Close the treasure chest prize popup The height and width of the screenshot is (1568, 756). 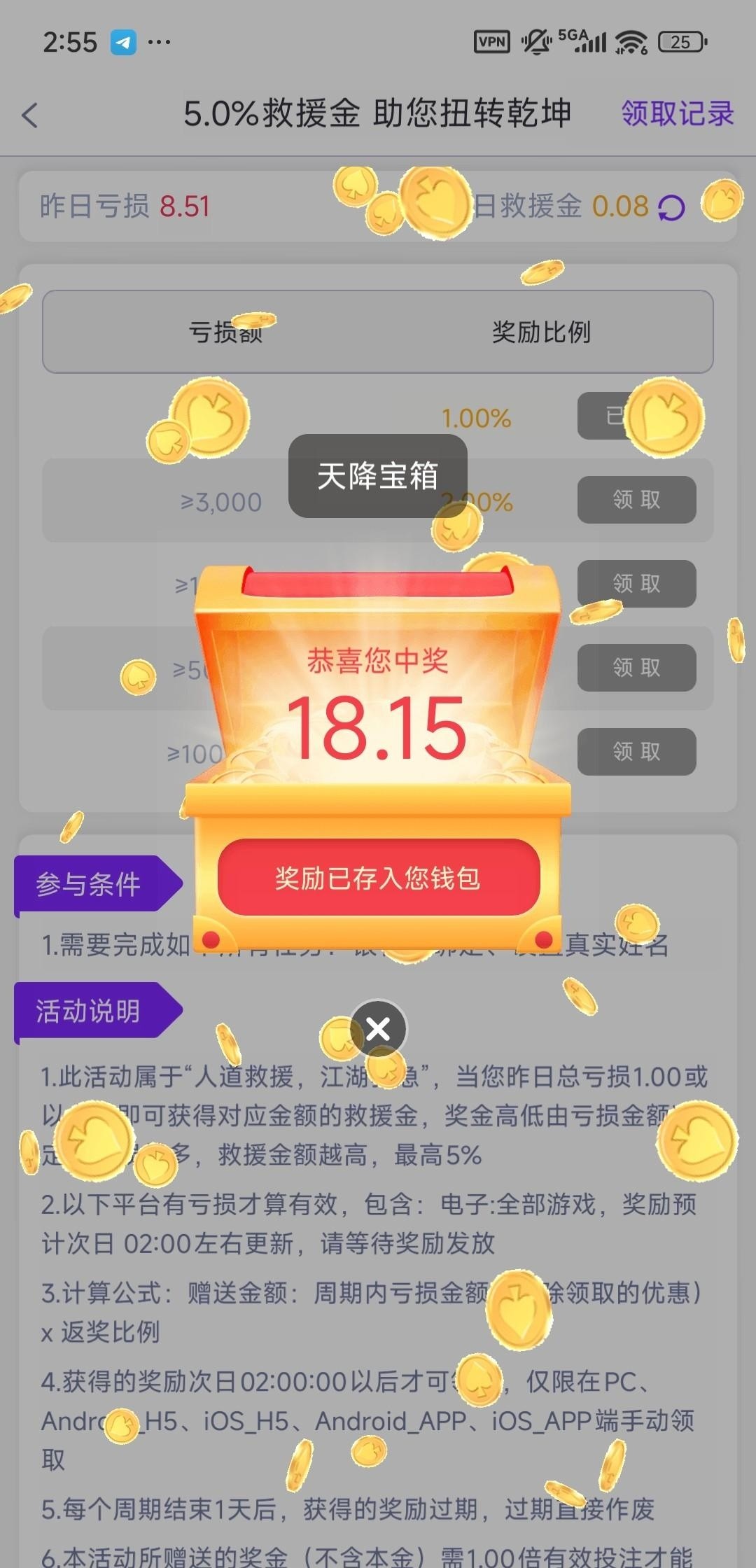tap(378, 1029)
